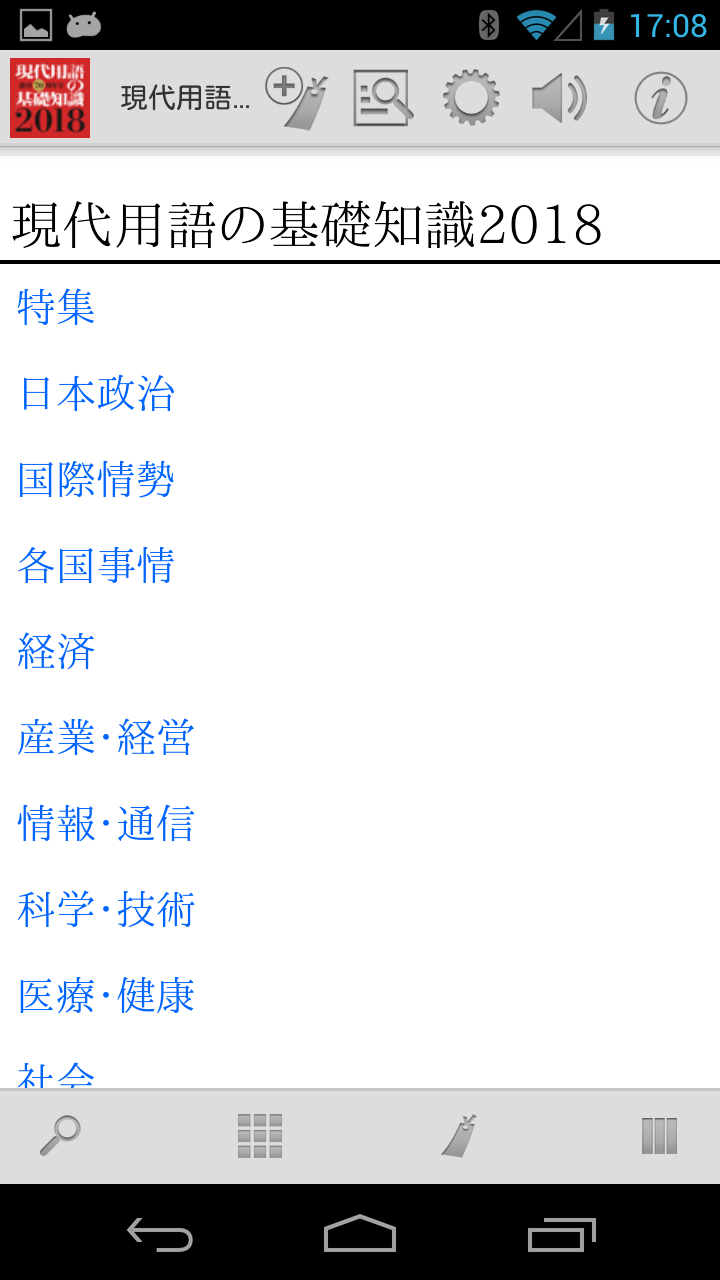Open the 特集 section
720x1280 pixels.
point(56,307)
